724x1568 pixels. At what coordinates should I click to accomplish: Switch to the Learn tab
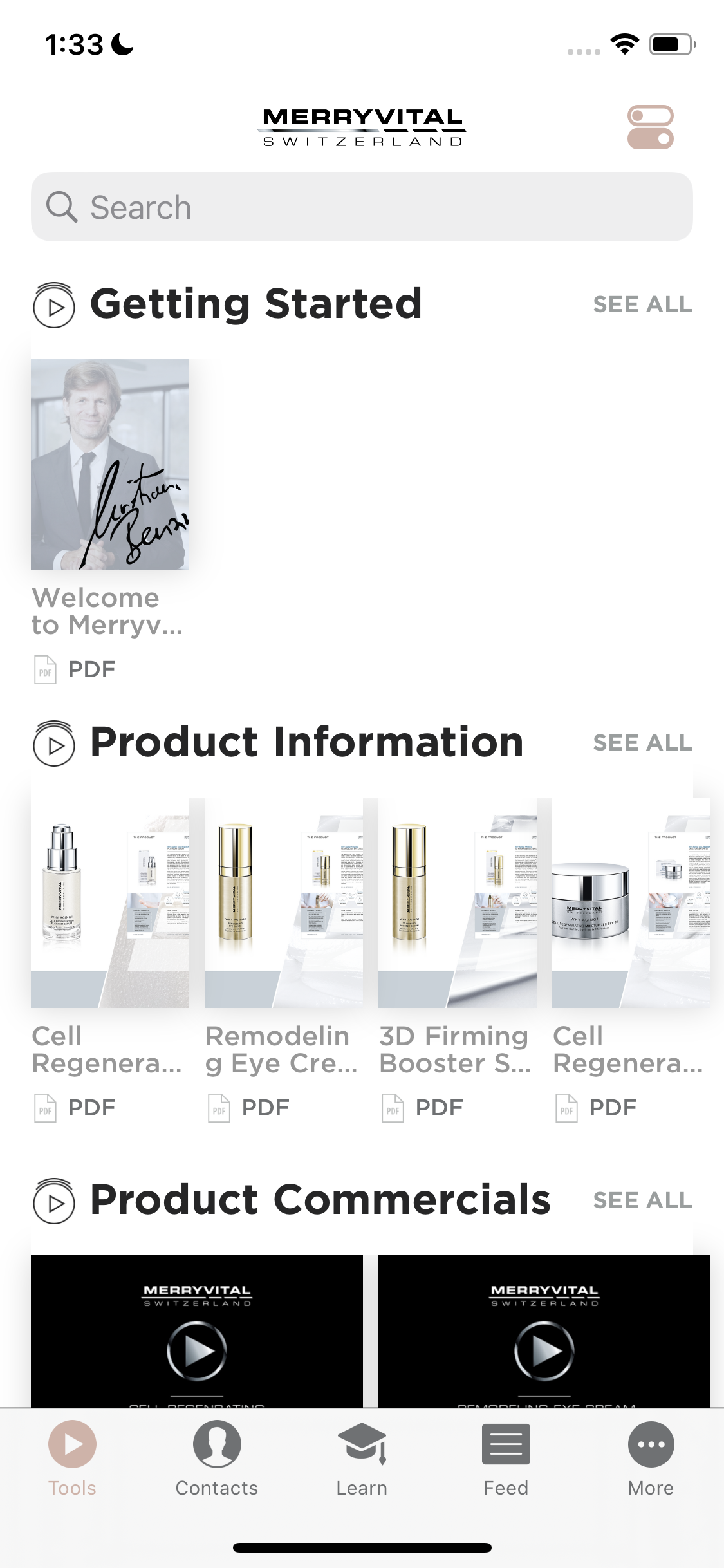point(362,1459)
